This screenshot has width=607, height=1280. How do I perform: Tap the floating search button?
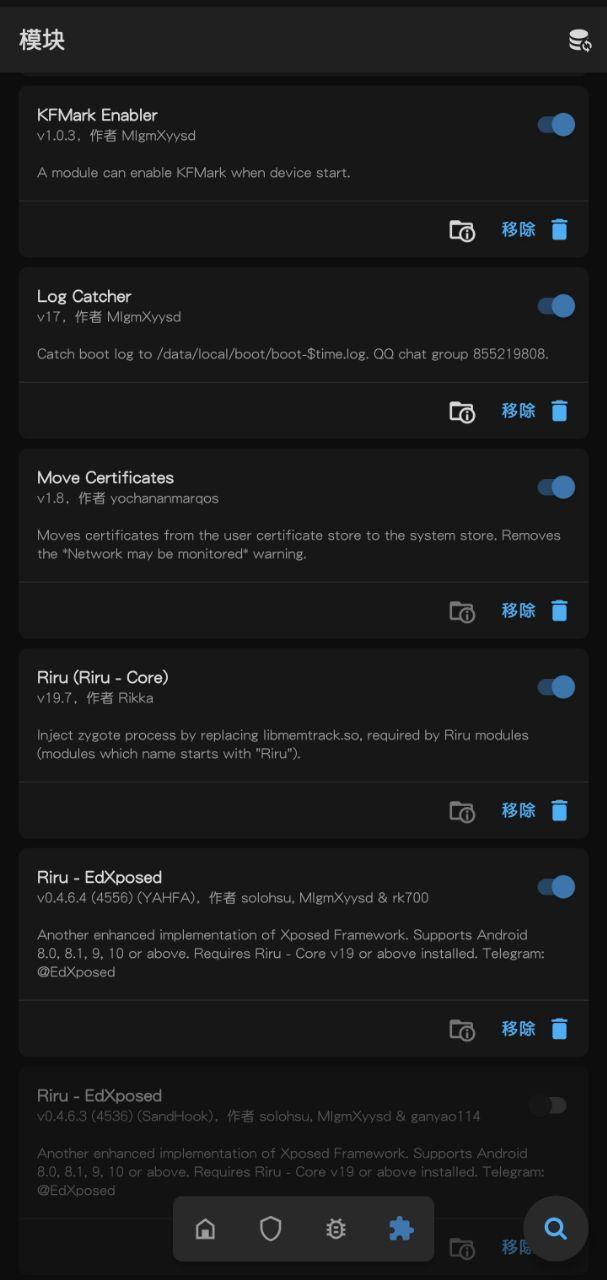556,1228
